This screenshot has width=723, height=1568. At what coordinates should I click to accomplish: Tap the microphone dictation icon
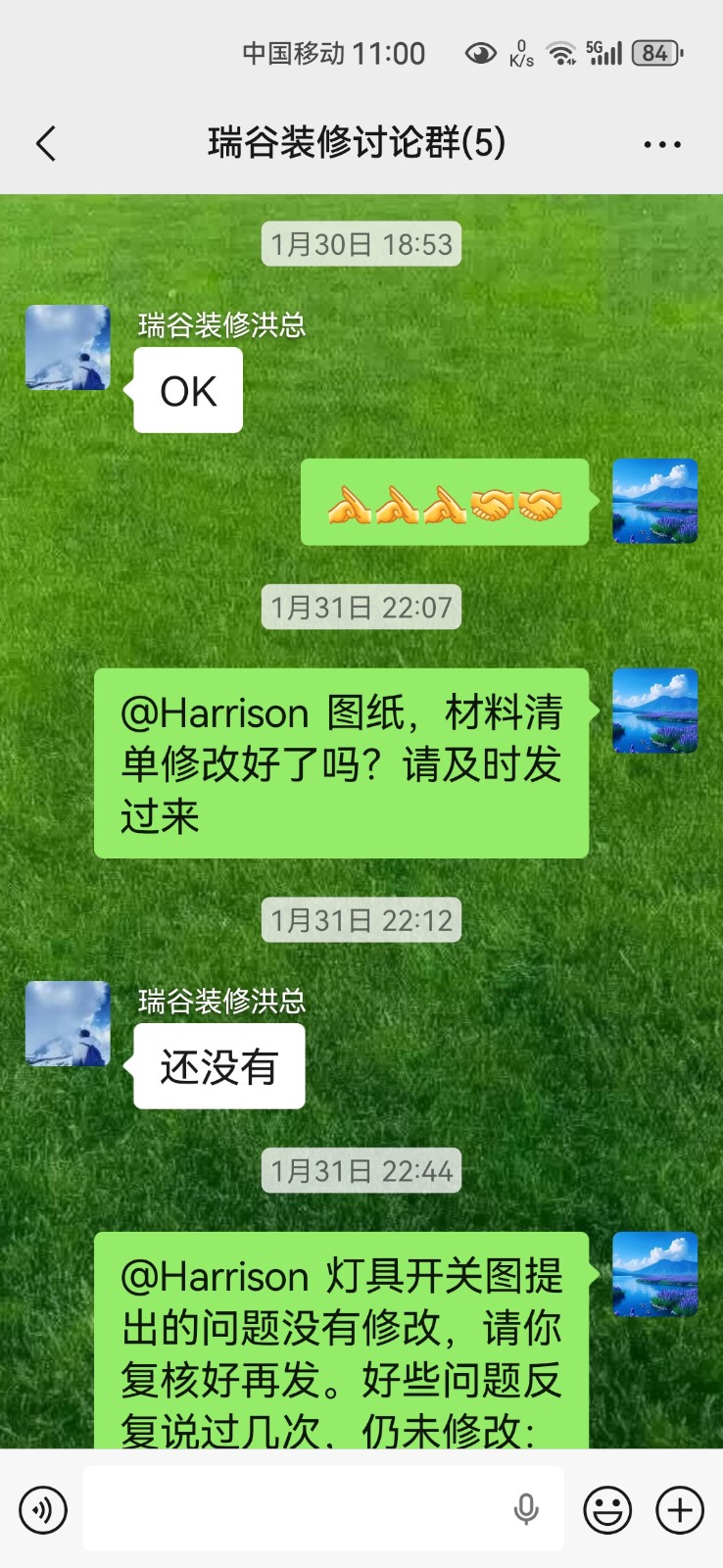tap(526, 1509)
